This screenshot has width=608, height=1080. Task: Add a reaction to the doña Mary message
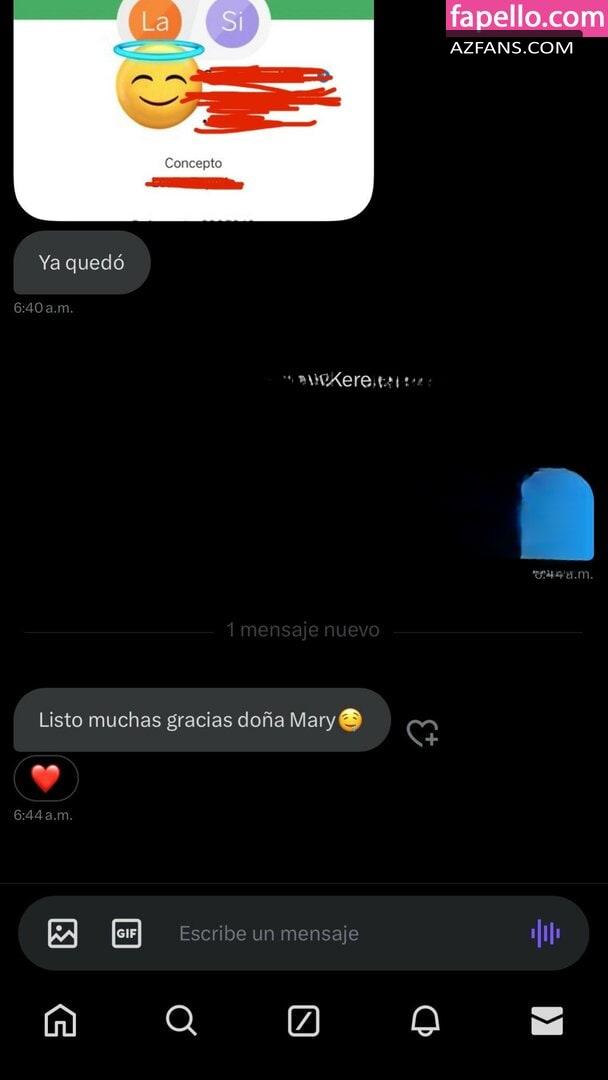pyautogui.click(x=422, y=733)
